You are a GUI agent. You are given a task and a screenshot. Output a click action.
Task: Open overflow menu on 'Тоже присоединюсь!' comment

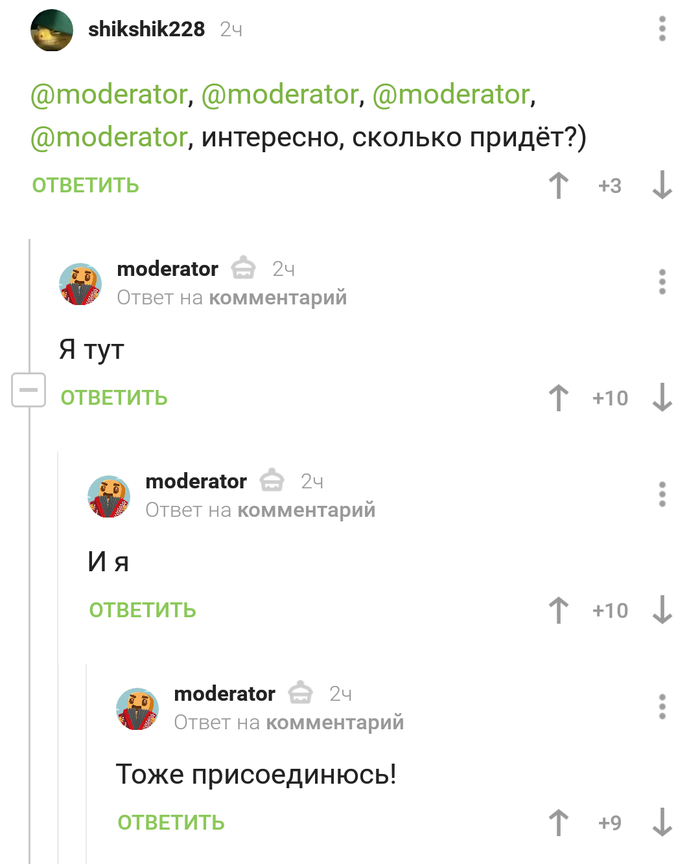662,706
